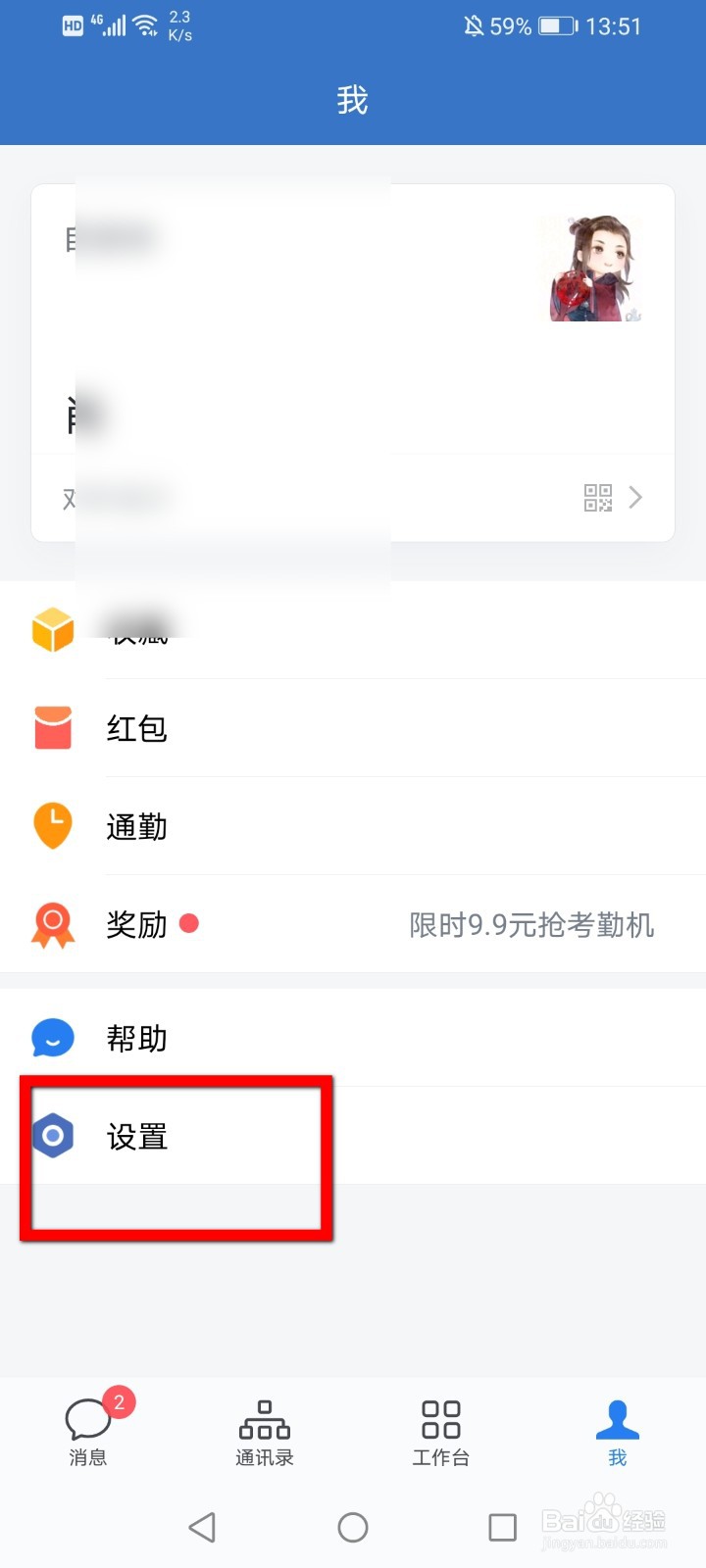
Task: Tap the 设置 settings hexagon icon
Action: point(53,1137)
